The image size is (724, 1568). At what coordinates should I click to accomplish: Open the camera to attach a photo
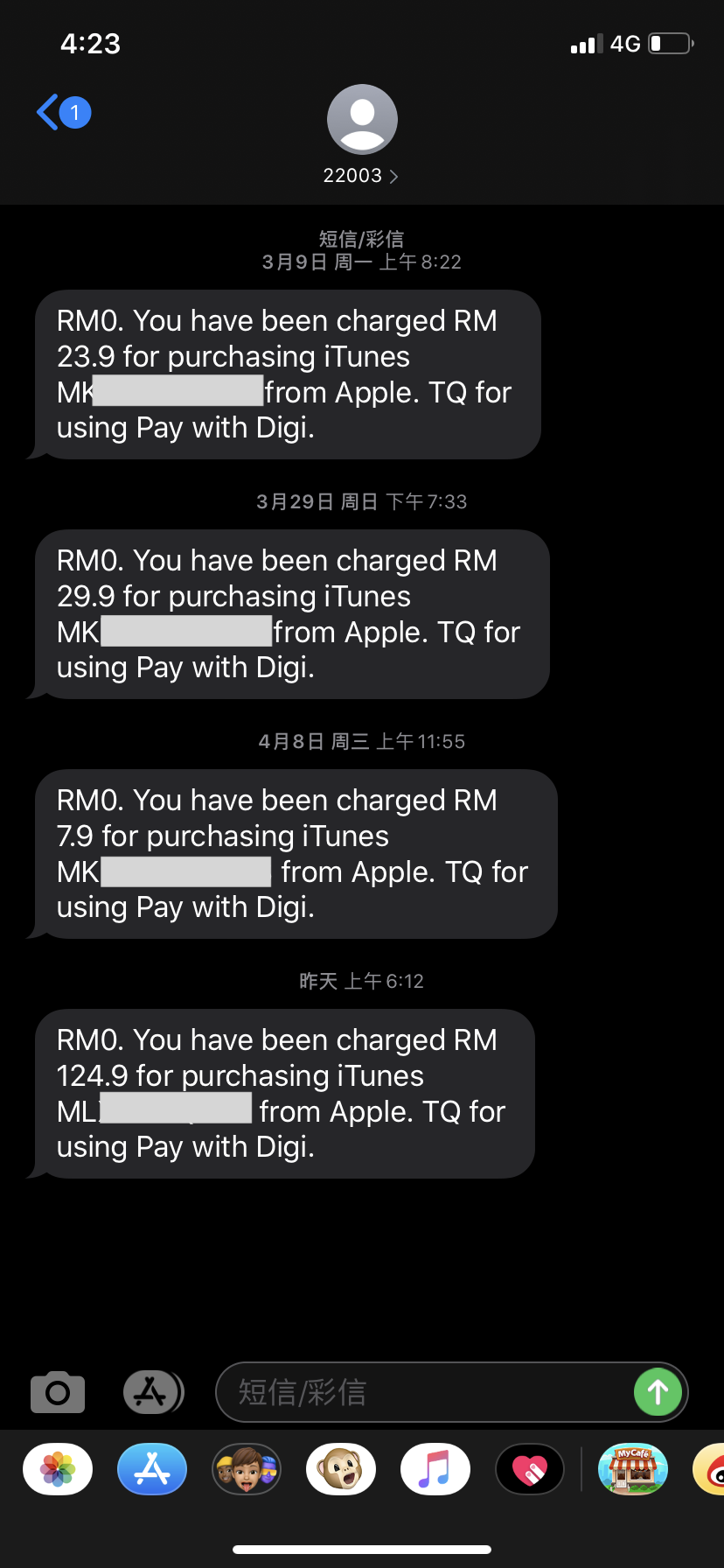(x=58, y=1391)
